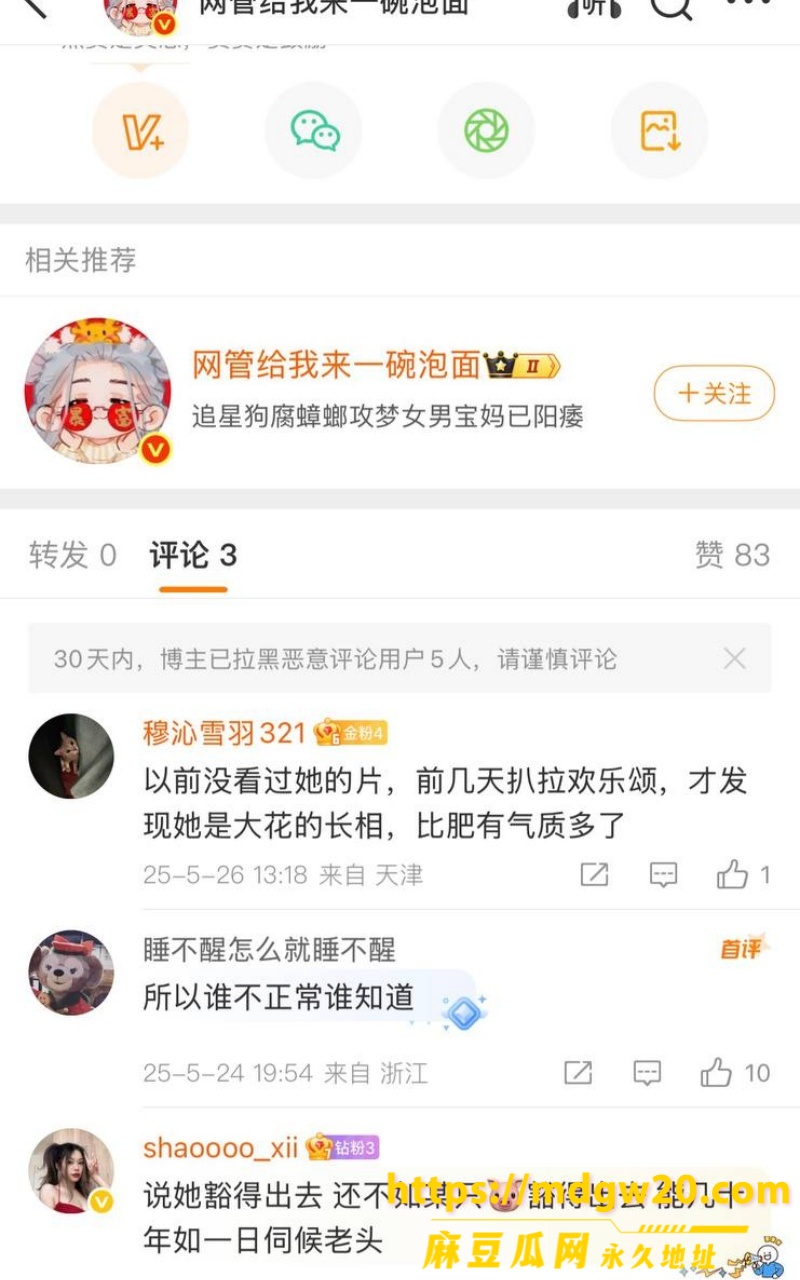Like the comment by 穆沁雪羽321
Screen dimensions: 800x1280
[743, 875]
